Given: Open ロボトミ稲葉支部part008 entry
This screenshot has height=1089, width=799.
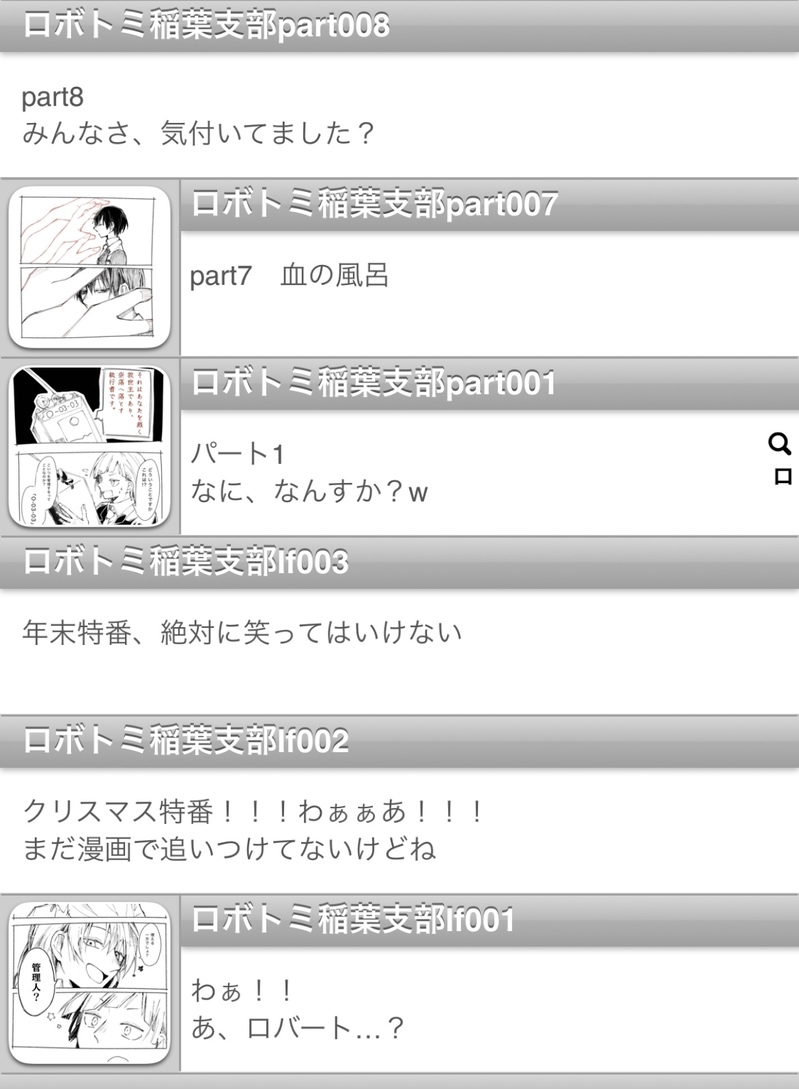Looking at the screenshot, I should [206, 25].
